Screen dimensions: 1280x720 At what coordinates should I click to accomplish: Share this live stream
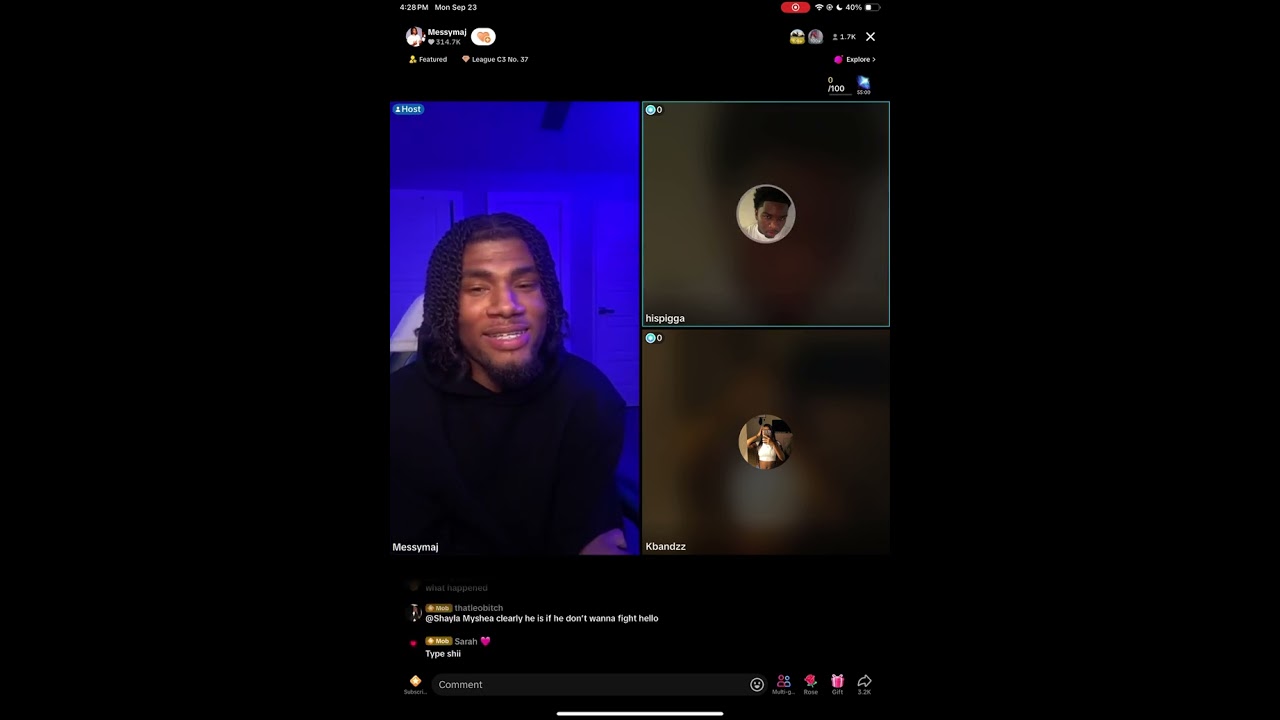[x=864, y=684]
